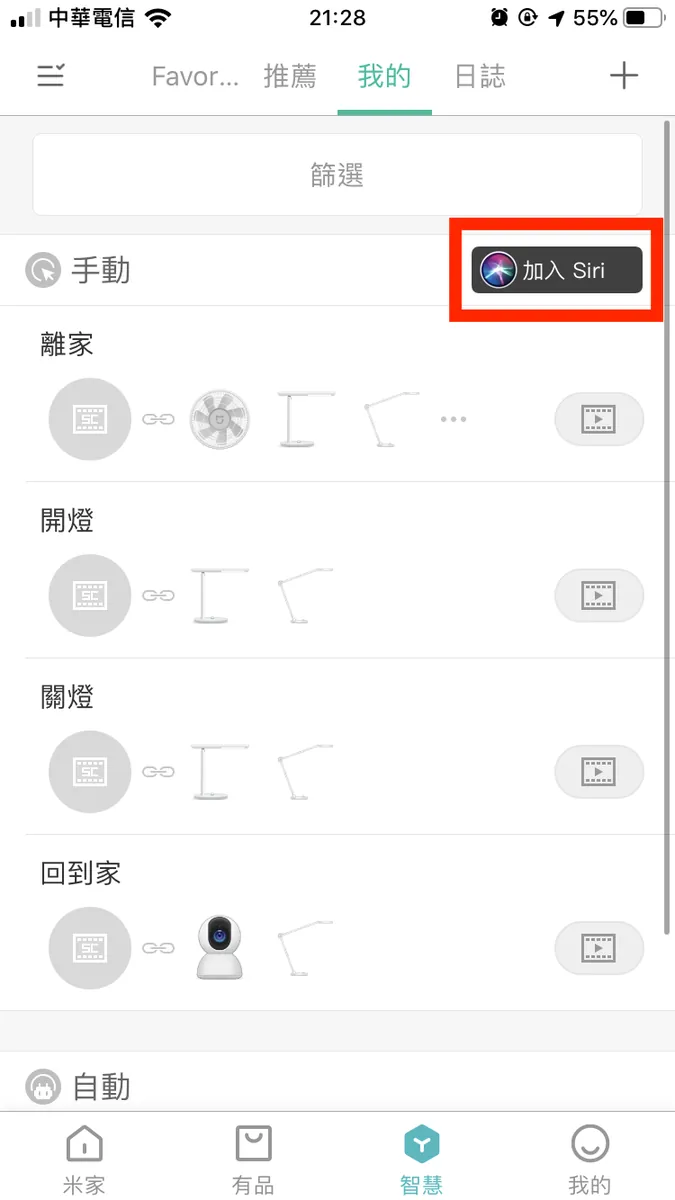Add a new scene with plus icon
Viewport: 675px width, 1200px height.
tap(624, 76)
